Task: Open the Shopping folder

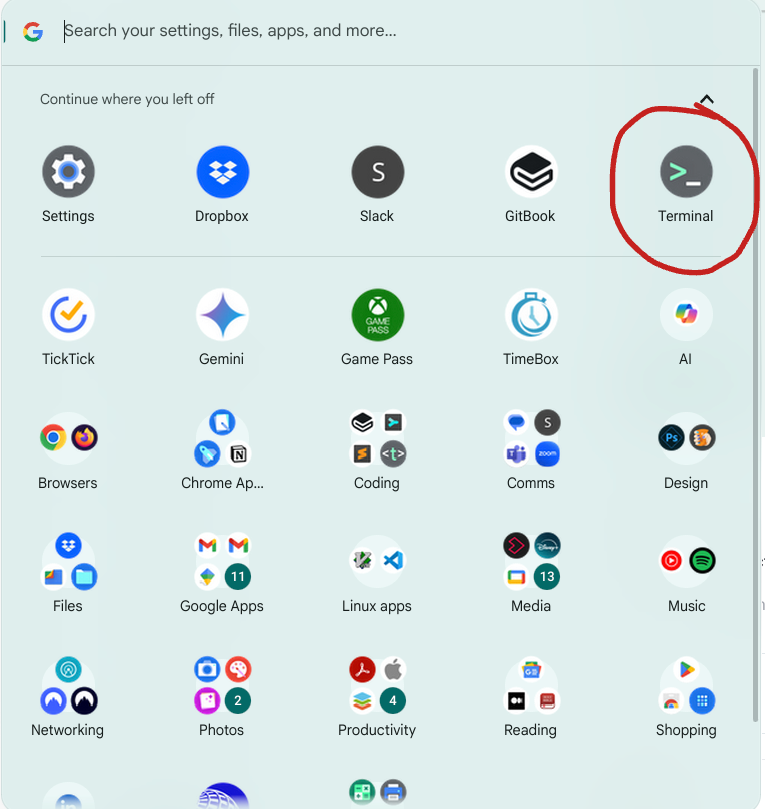Action: coord(686,686)
